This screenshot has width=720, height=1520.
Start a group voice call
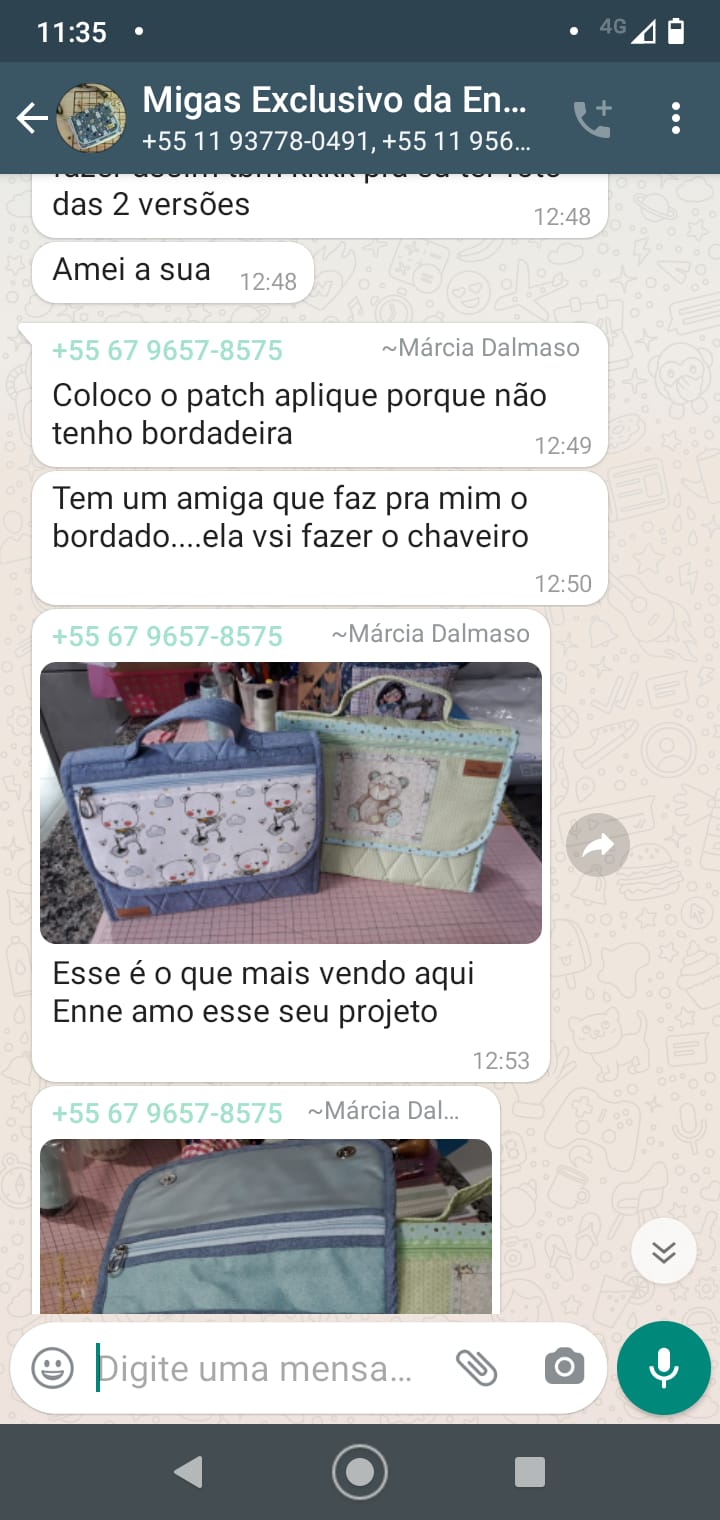click(592, 119)
